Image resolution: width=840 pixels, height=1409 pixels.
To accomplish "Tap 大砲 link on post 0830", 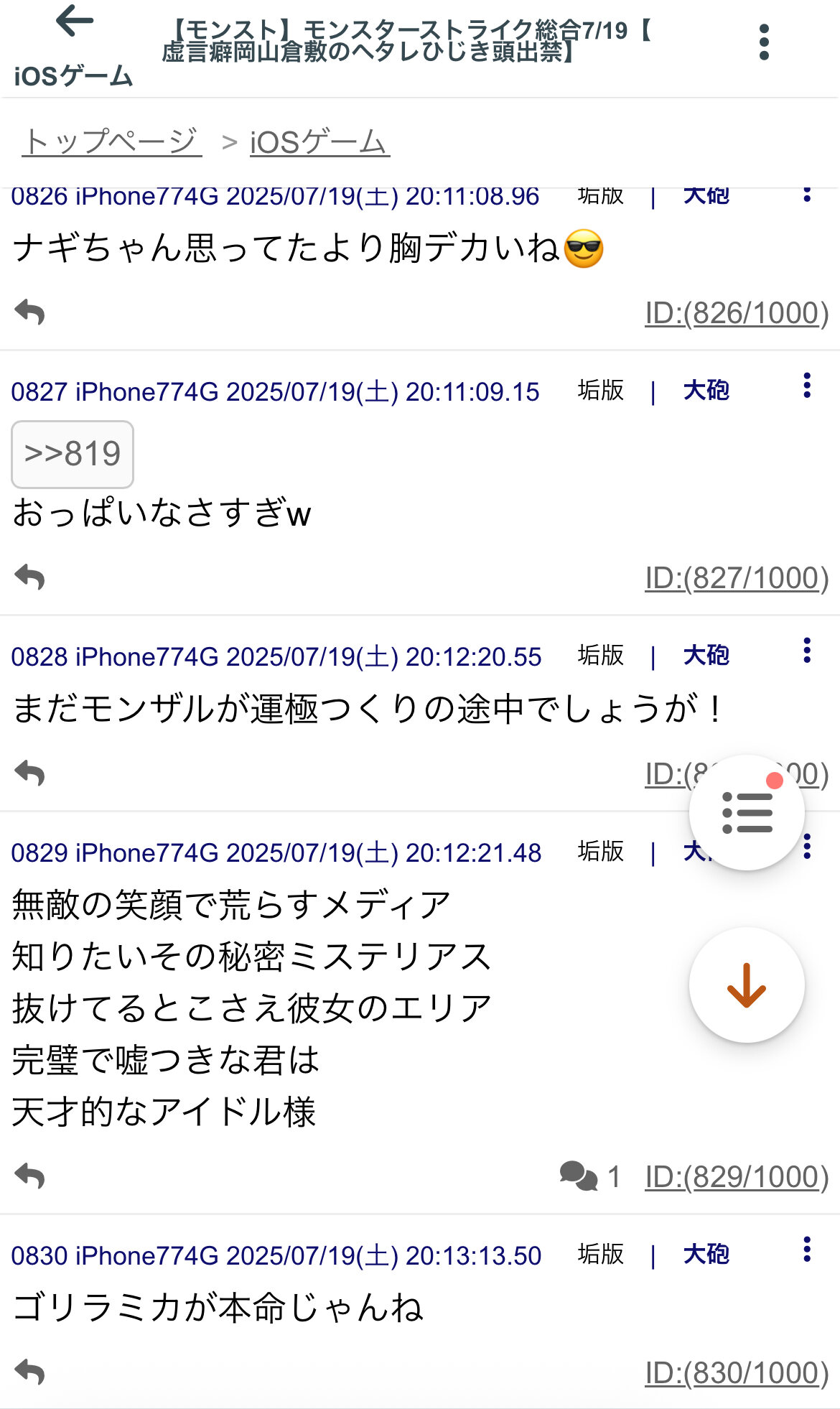I will (x=706, y=1254).
